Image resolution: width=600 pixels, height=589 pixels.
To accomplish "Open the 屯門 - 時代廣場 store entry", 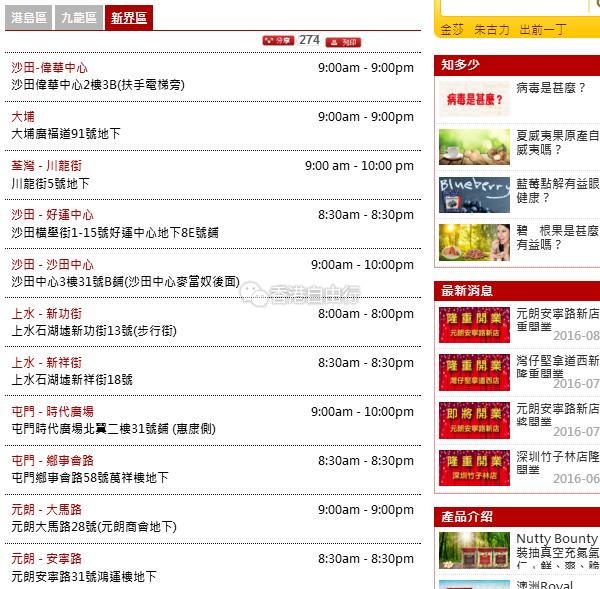I will 52,412.
